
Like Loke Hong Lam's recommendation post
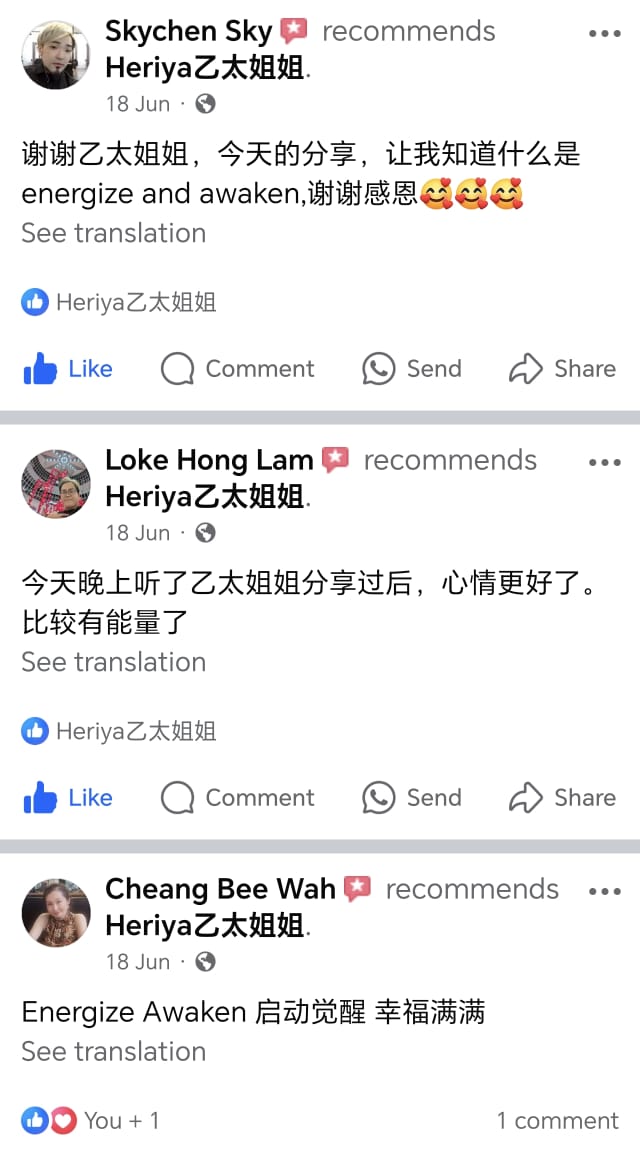[68, 798]
